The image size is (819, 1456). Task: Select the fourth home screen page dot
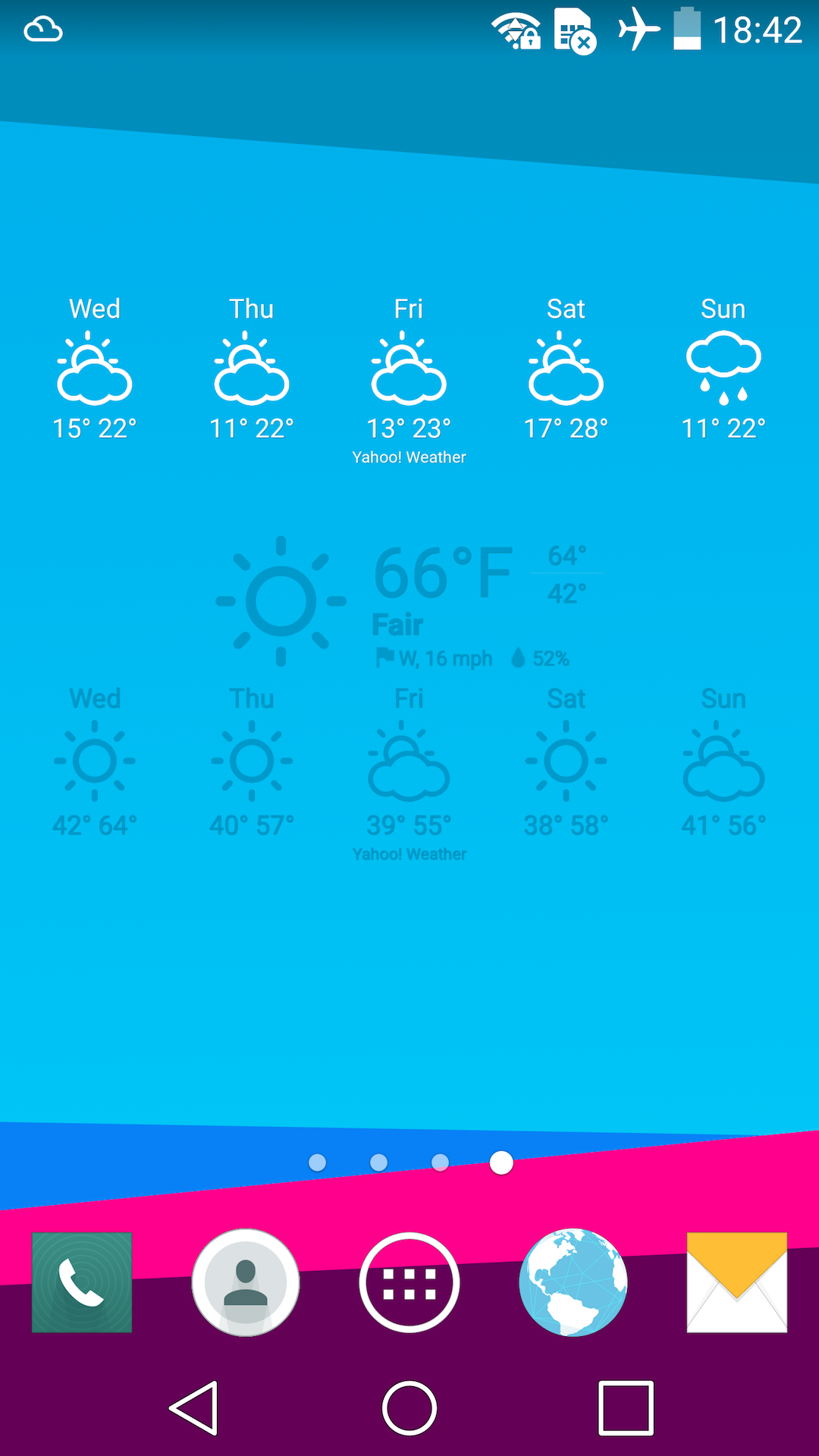click(500, 1162)
